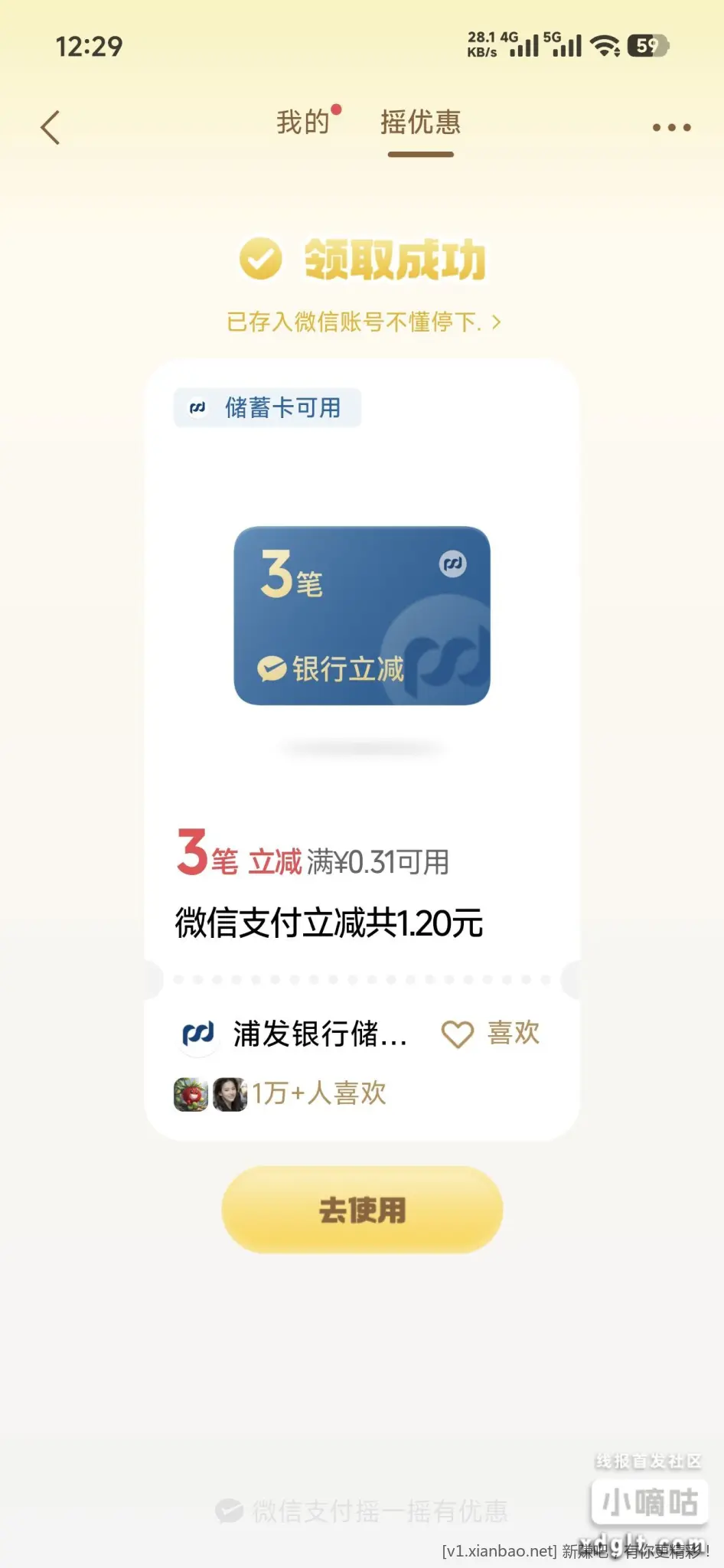Open the 浦发银行储… merchant entry
This screenshot has width=724, height=1568.
295,1034
